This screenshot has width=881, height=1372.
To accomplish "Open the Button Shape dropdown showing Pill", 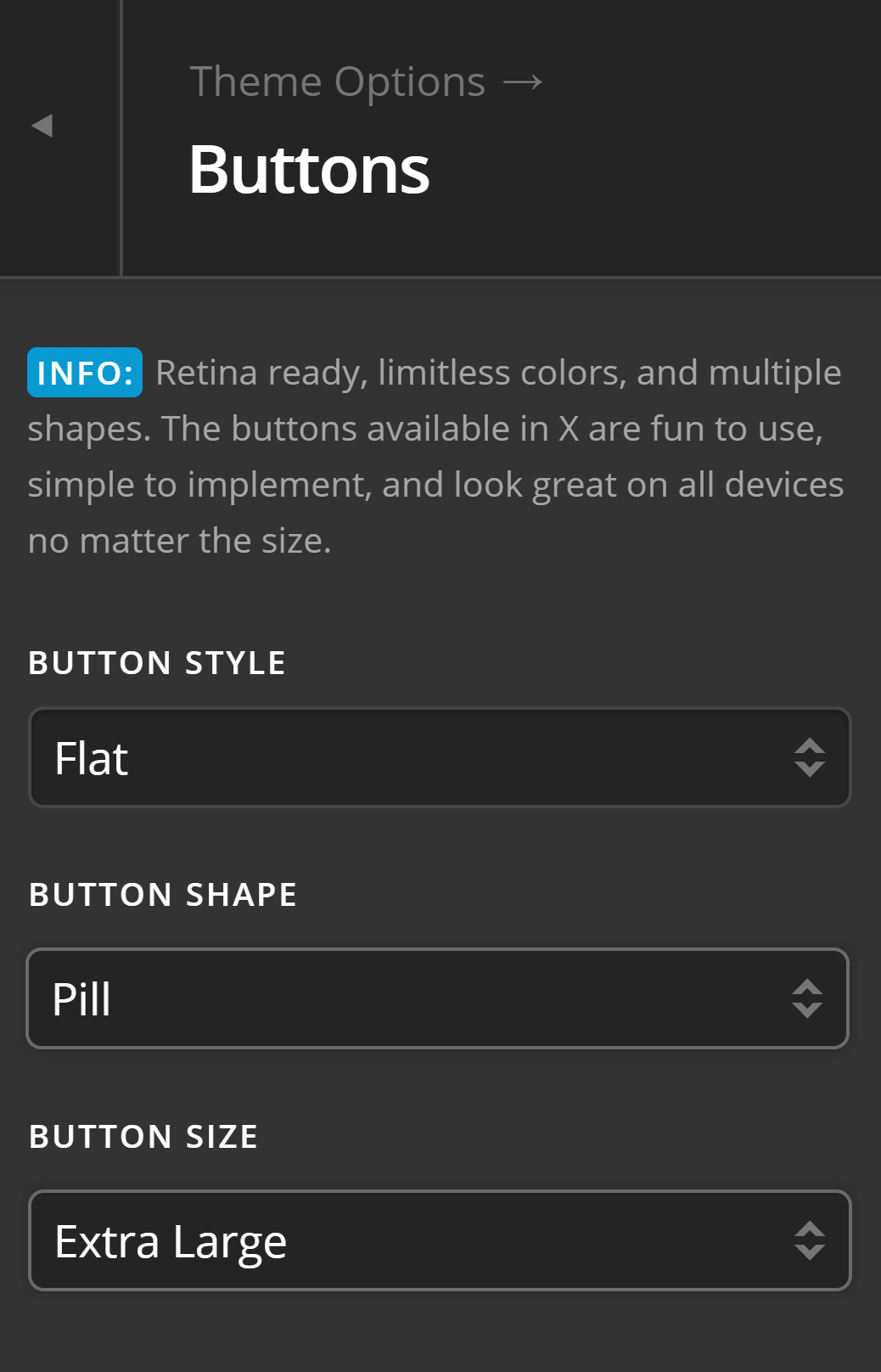I will (x=437, y=998).
